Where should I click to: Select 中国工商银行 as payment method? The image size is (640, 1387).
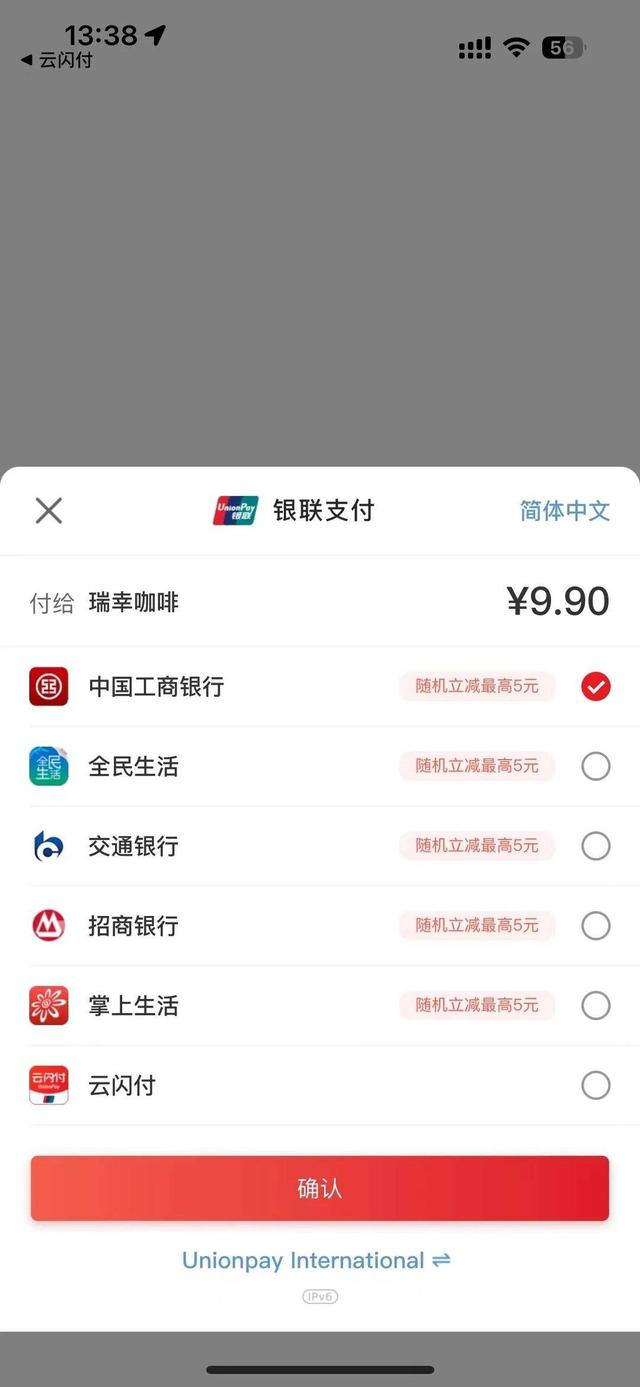click(x=595, y=687)
